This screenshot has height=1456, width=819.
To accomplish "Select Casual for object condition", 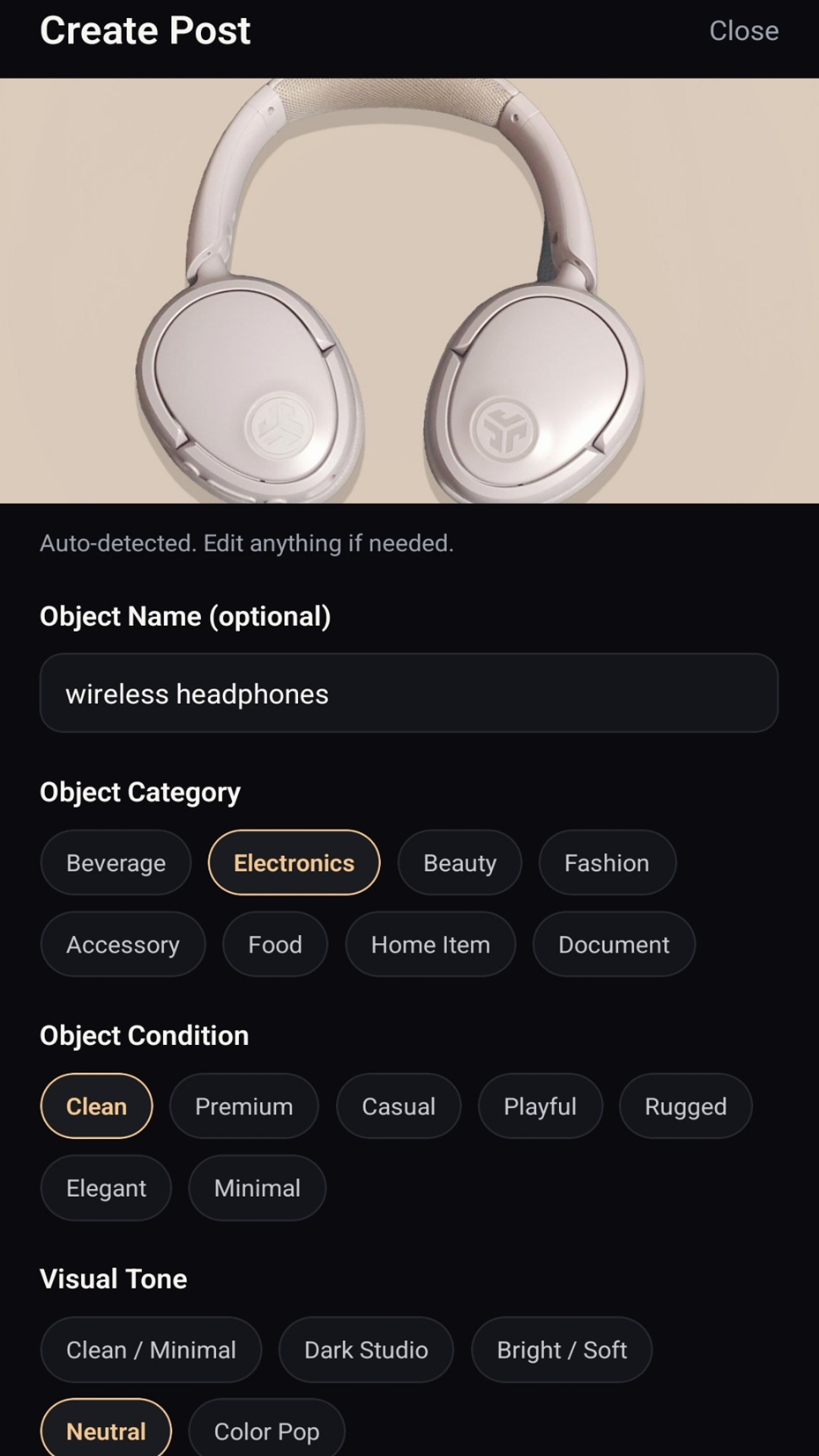I will tap(398, 1106).
